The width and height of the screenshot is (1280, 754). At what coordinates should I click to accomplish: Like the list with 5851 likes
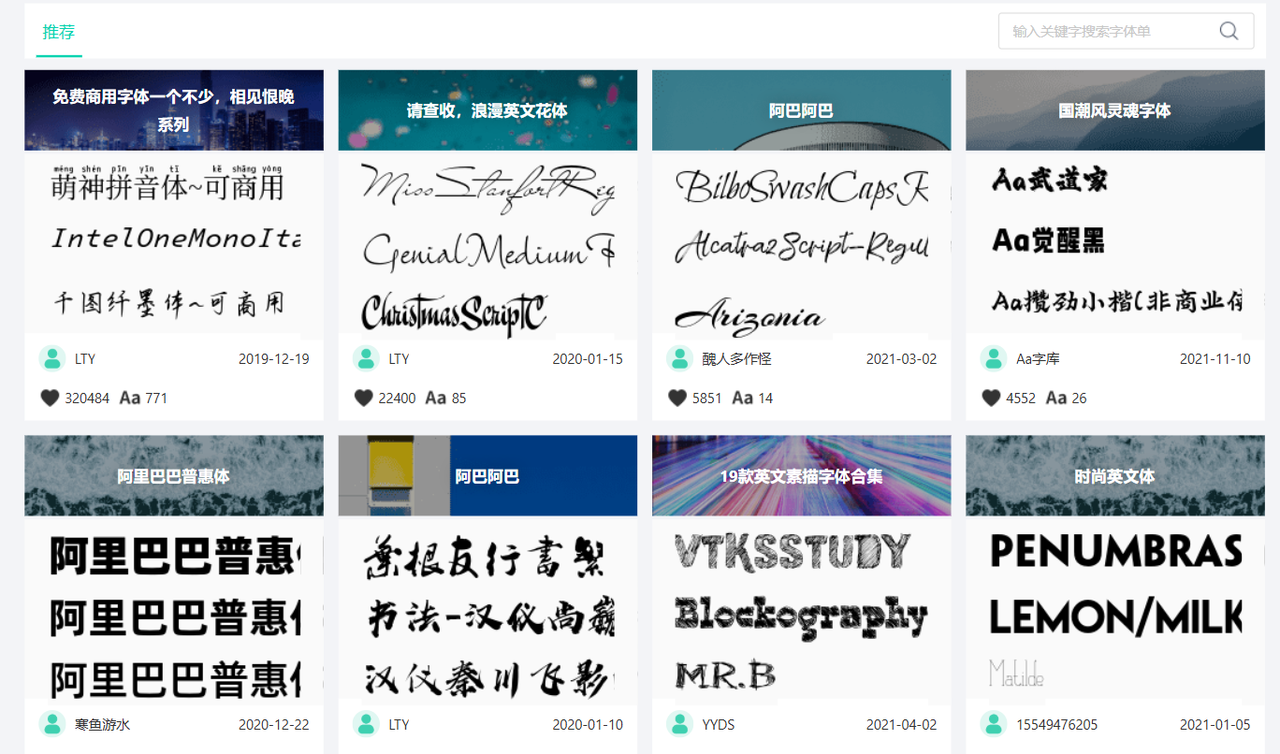coord(678,398)
